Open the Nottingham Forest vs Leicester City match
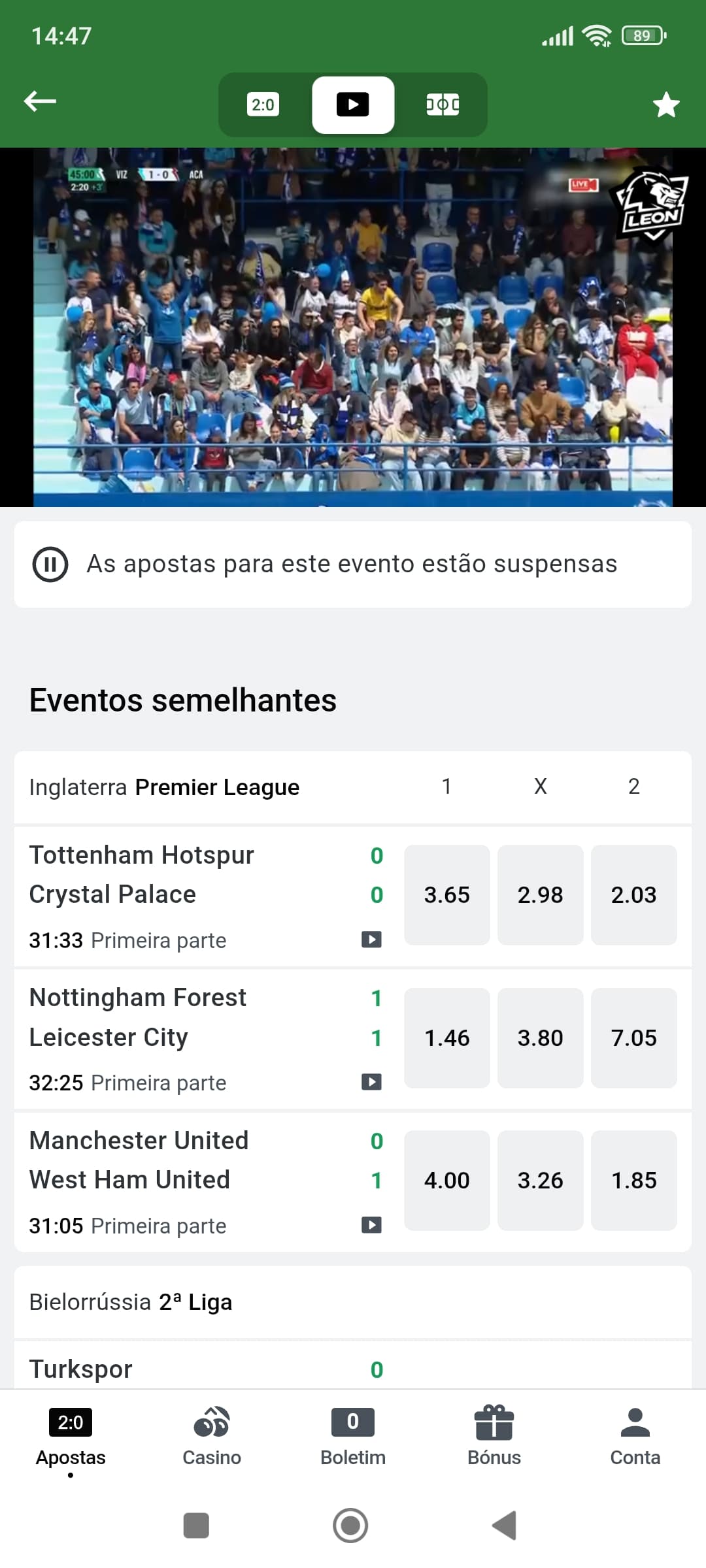The width and height of the screenshot is (706, 1568). tap(203, 1039)
